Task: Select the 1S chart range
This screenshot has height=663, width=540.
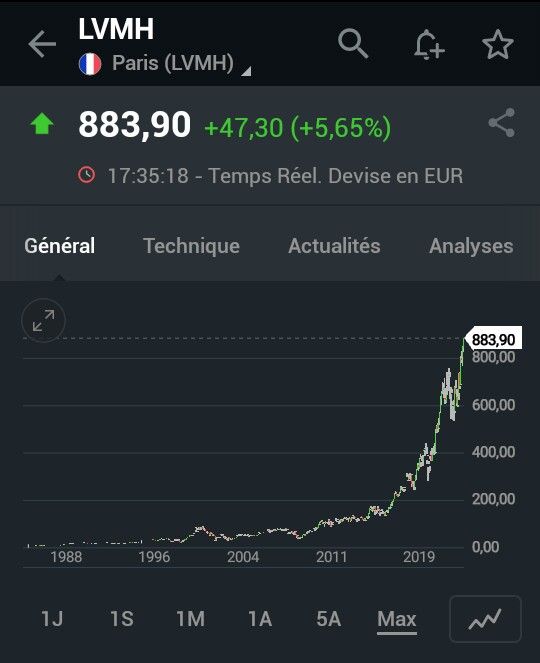Action: point(122,619)
